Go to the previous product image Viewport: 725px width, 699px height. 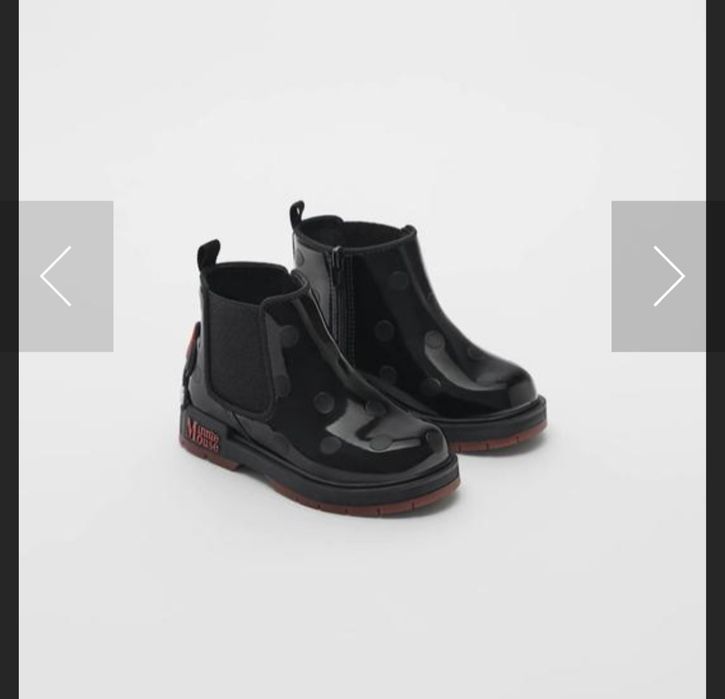57,276
